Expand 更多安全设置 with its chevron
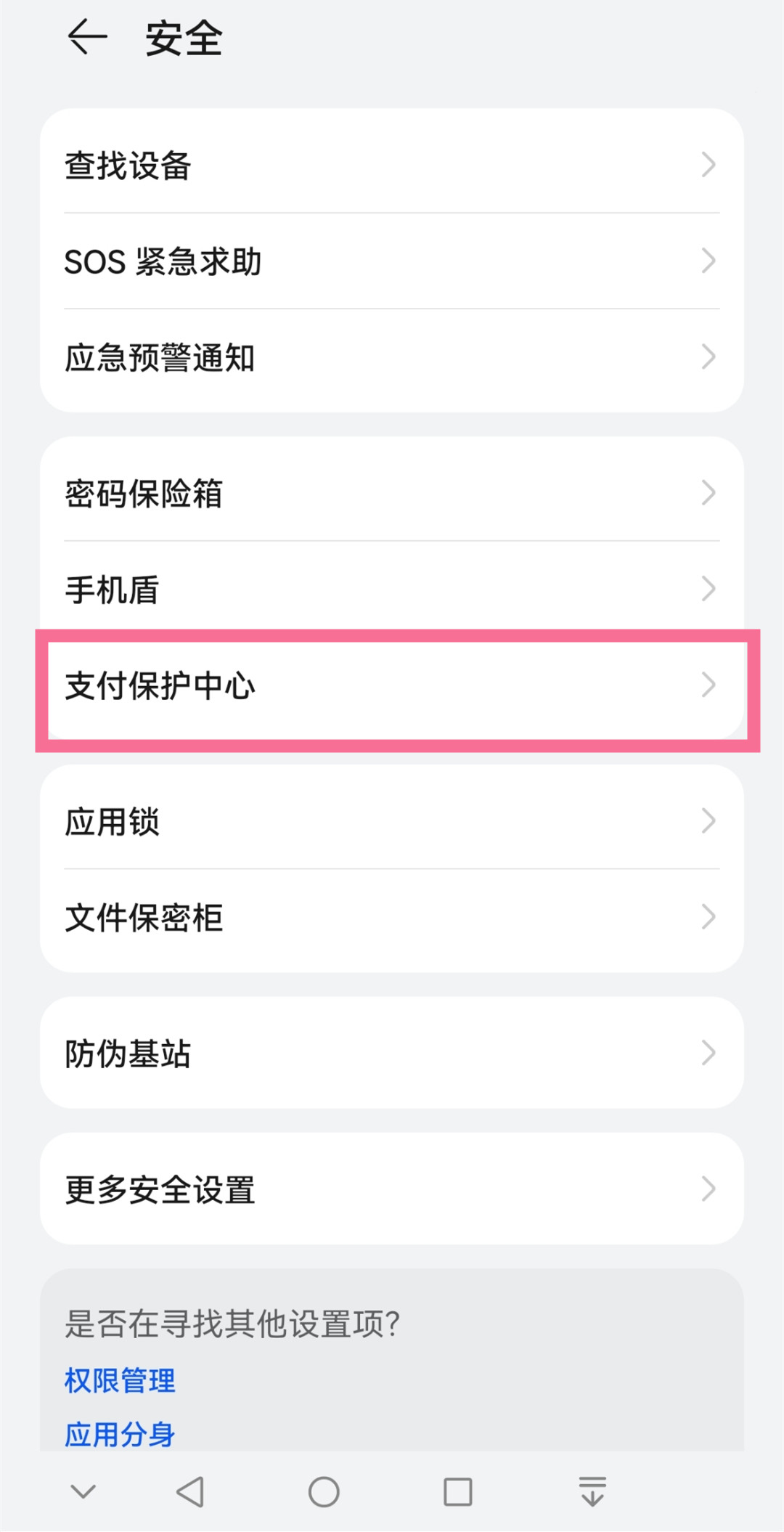 tap(709, 1188)
